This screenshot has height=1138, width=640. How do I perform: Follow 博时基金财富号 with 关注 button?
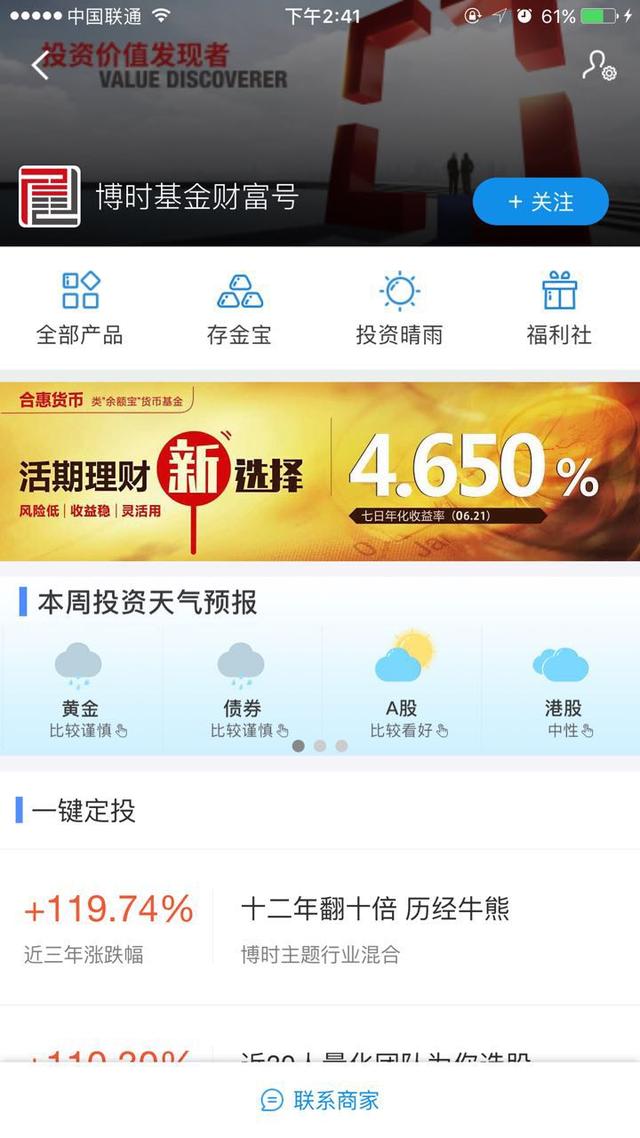tap(540, 202)
